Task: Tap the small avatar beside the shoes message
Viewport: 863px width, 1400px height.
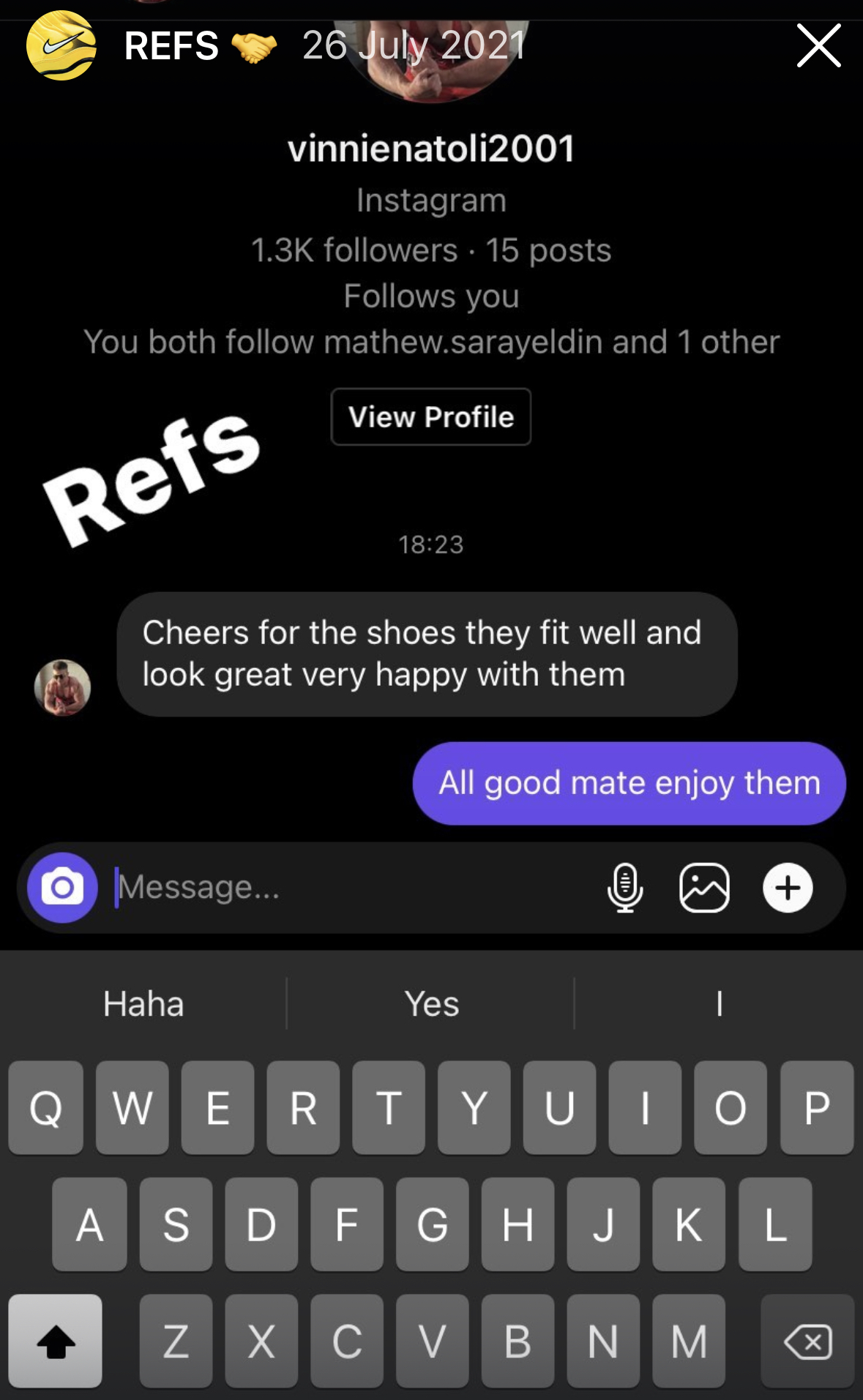Action: [64, 688]
